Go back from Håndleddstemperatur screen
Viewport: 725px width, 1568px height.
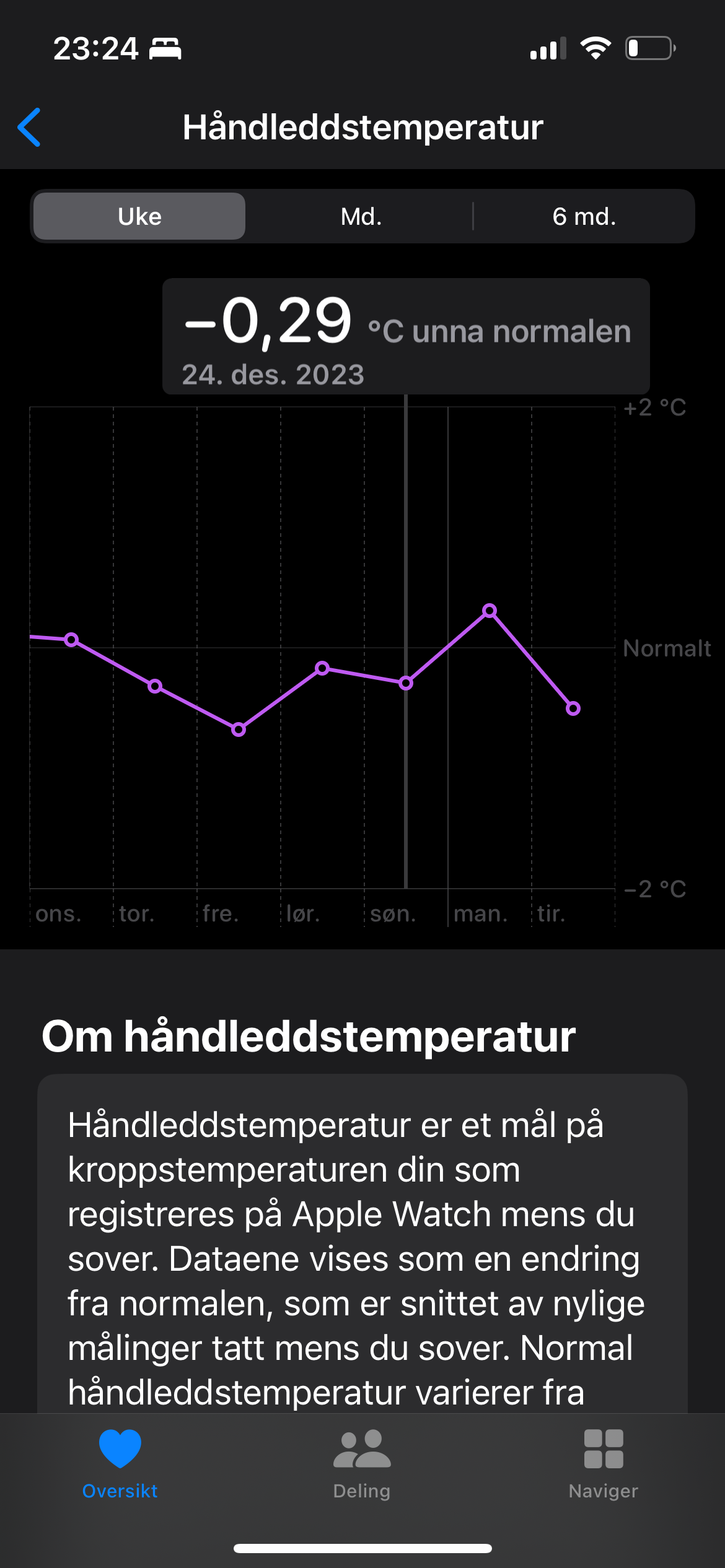[x=29, y=127]
